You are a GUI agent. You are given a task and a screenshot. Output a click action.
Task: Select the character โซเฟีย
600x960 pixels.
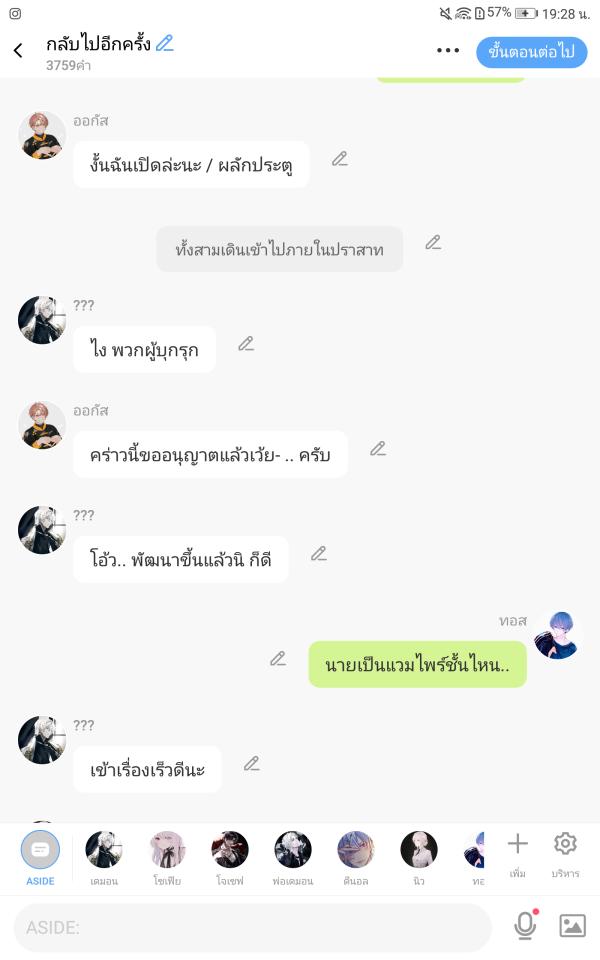[167, 856]
